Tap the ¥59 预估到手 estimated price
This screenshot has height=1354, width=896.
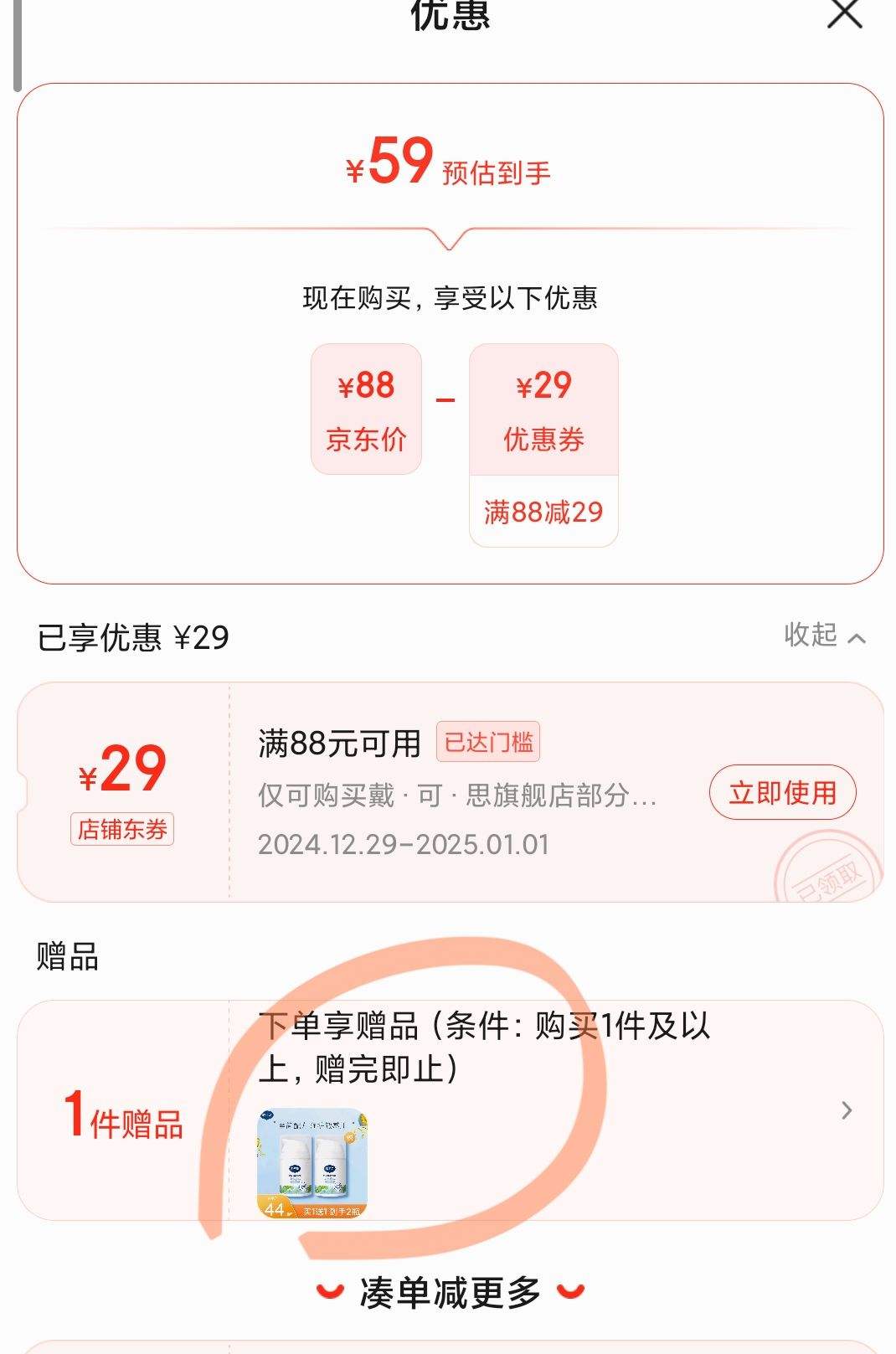click(448, 170)
